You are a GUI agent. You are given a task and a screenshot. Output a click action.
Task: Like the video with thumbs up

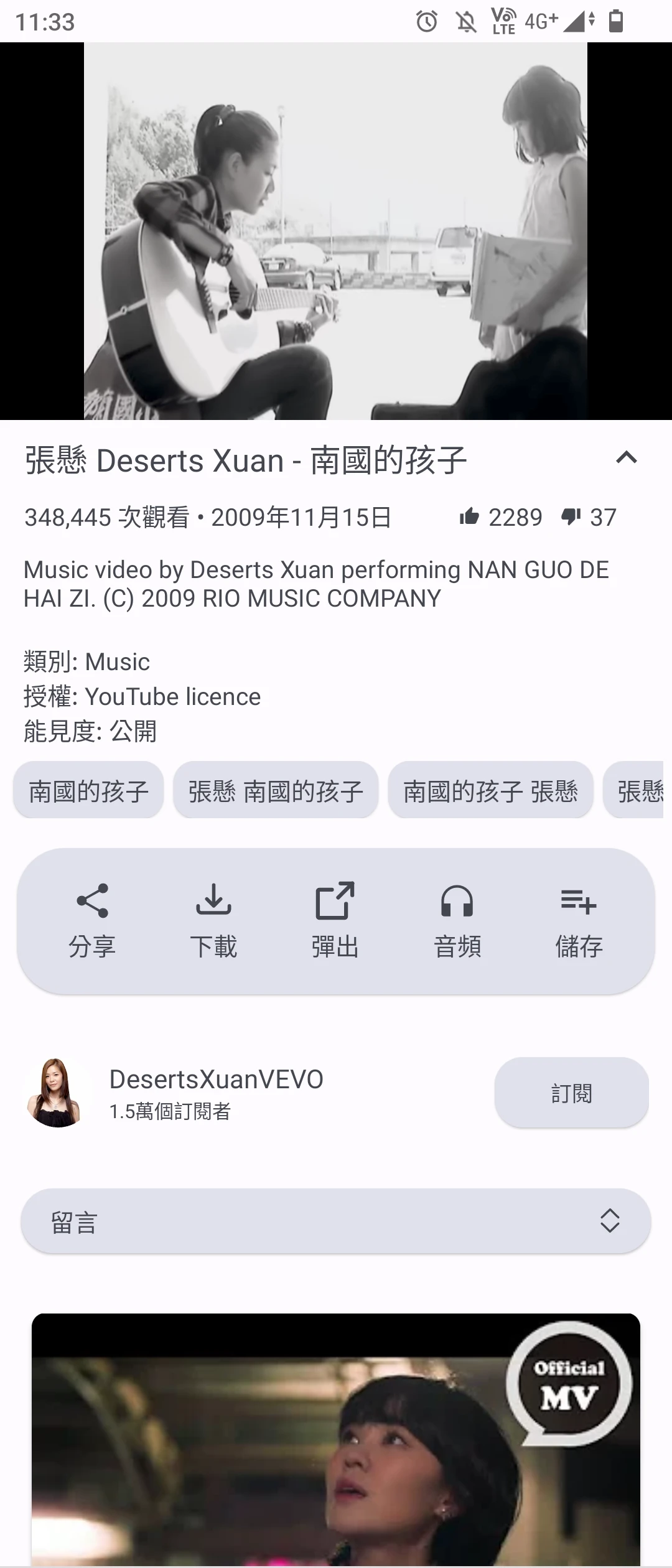470,516
